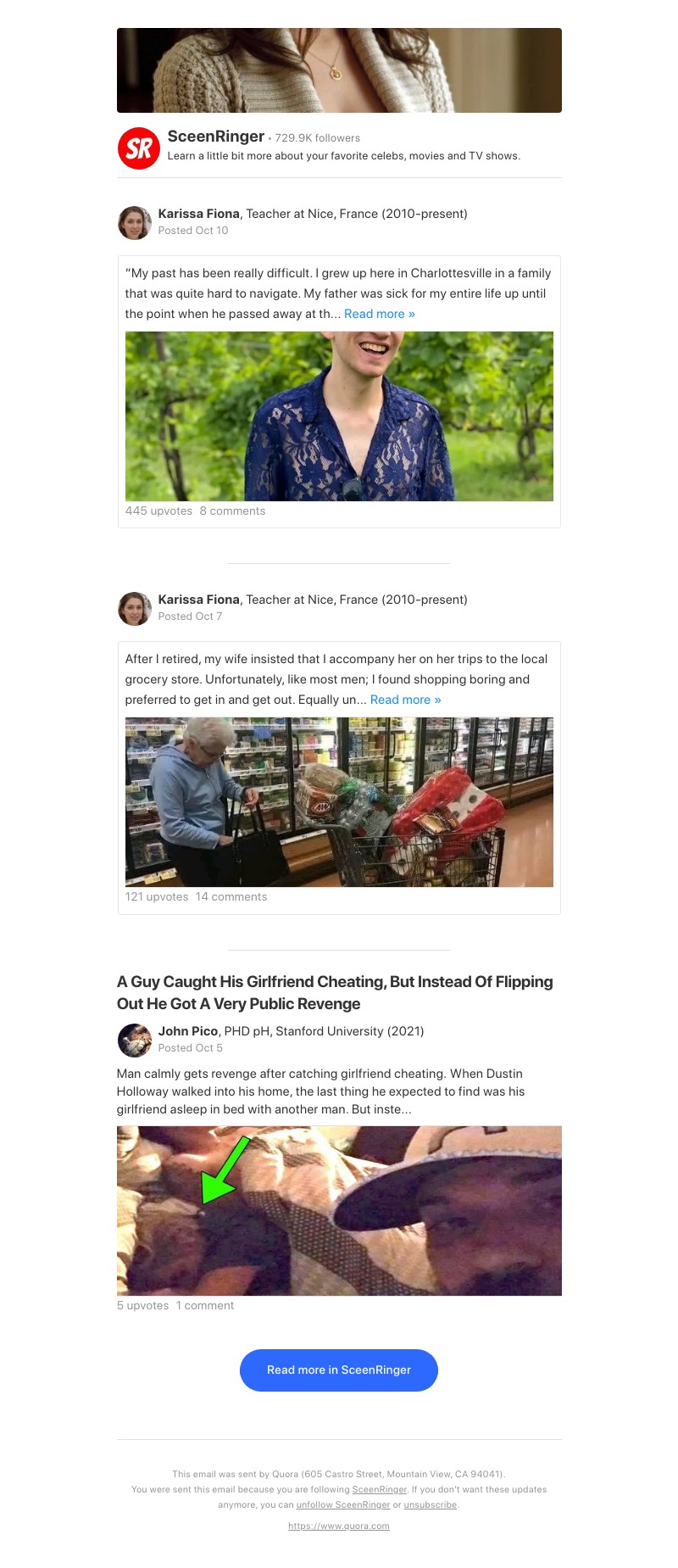Image resolution: width=678 pixels, height=1568 pixels.
Task: Open the quora.com link
Action: pos(338,1526)
